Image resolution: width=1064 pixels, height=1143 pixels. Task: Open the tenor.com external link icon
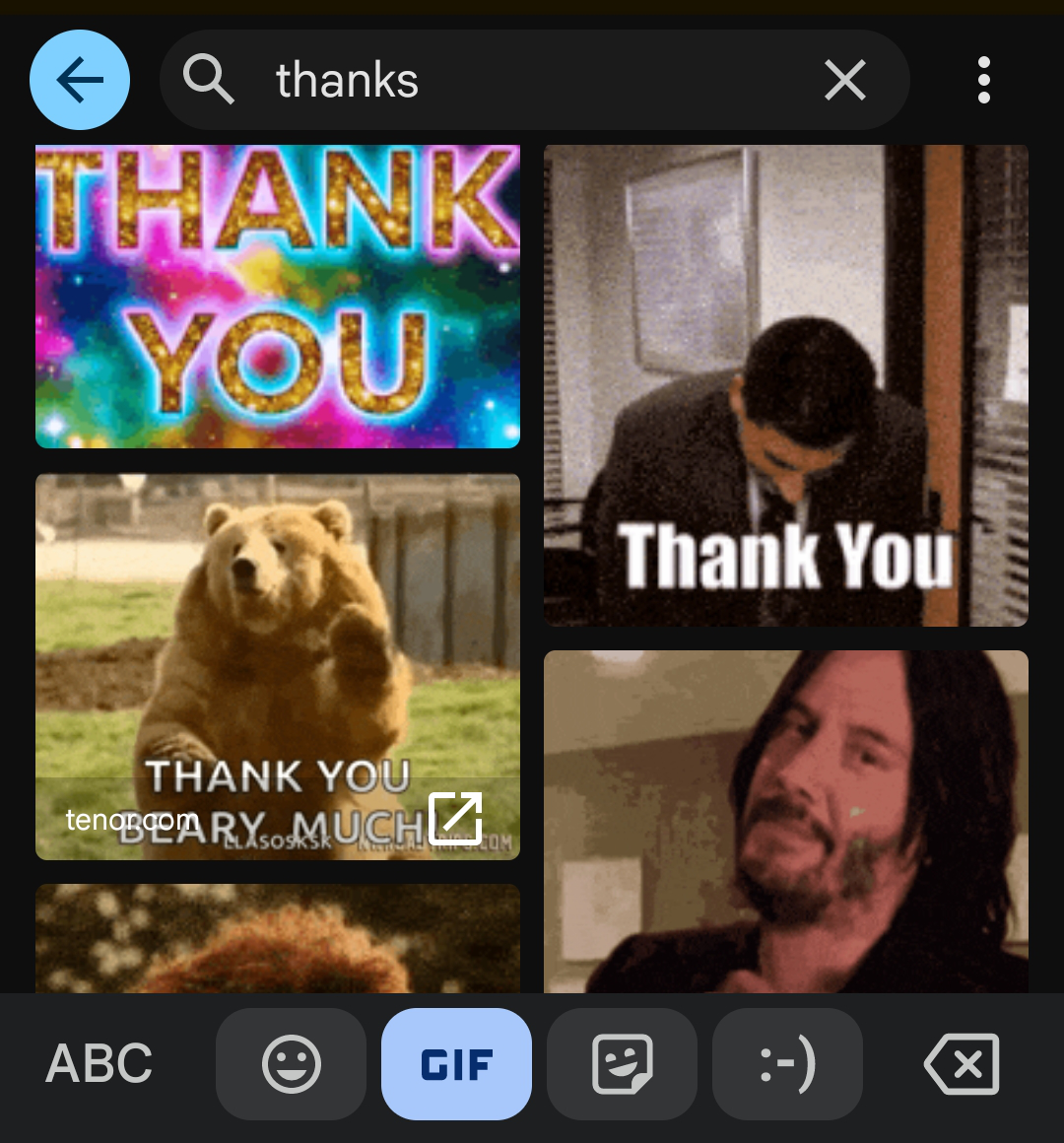pyautogui.click(x=455, y=818)
